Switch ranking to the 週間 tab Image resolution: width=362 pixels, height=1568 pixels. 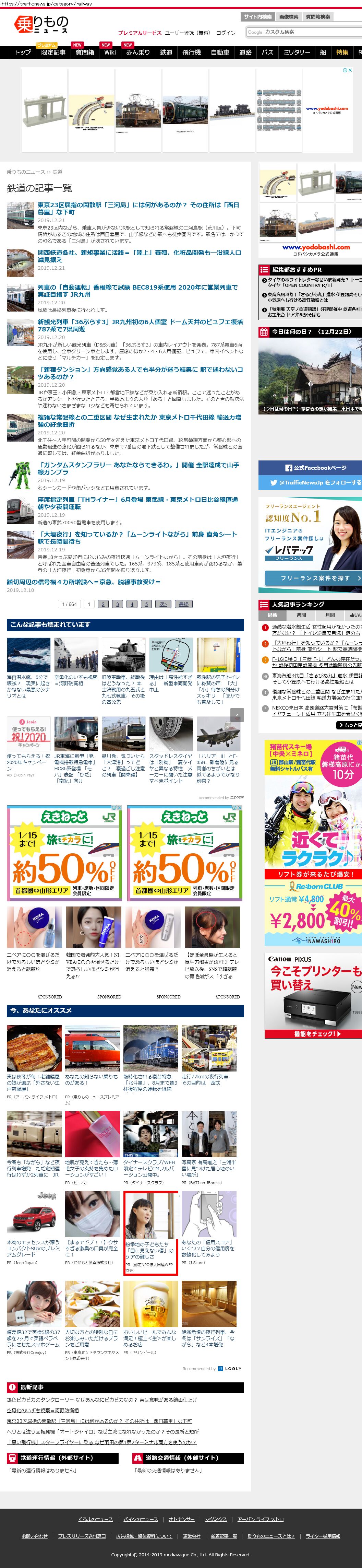(301, 616)
